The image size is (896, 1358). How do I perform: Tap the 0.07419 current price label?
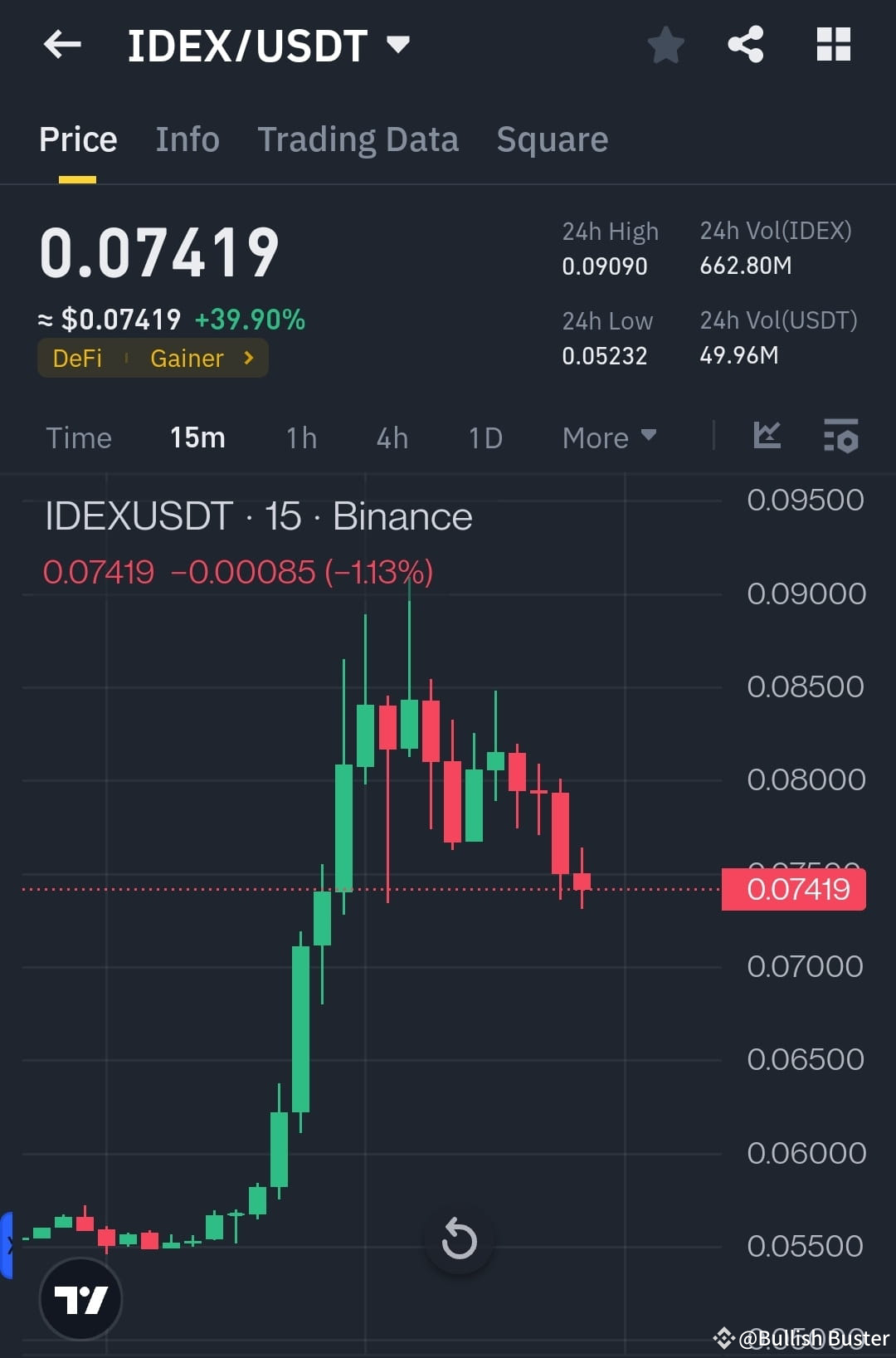pos(793,888)
